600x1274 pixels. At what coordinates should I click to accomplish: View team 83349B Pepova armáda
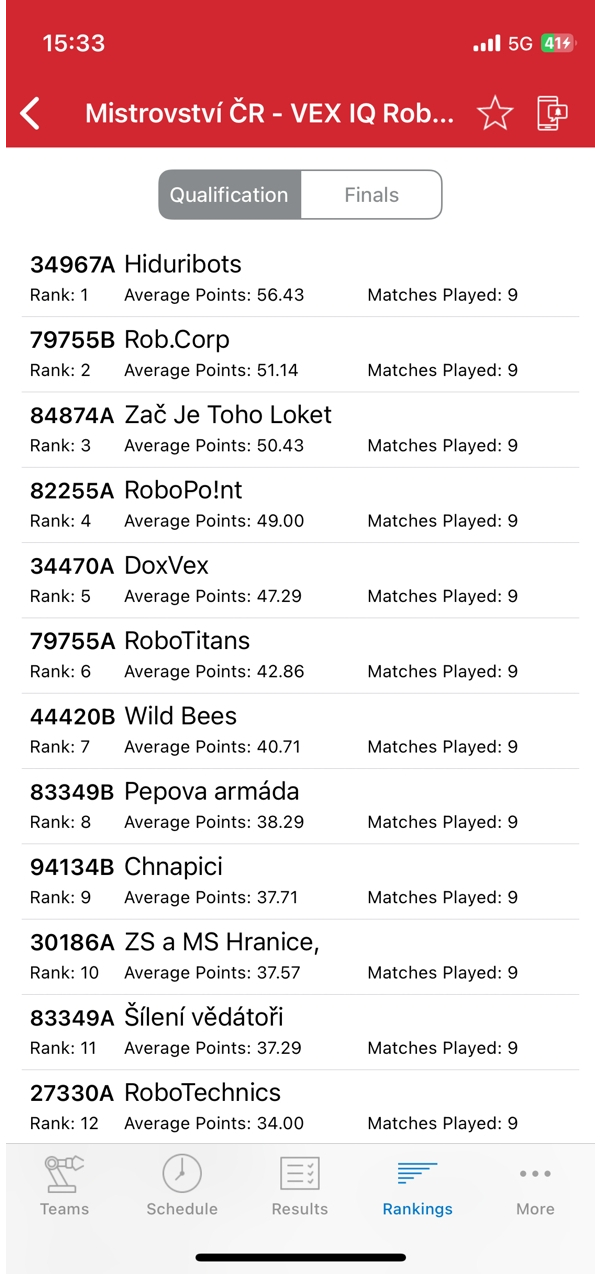tap(300, 806)
